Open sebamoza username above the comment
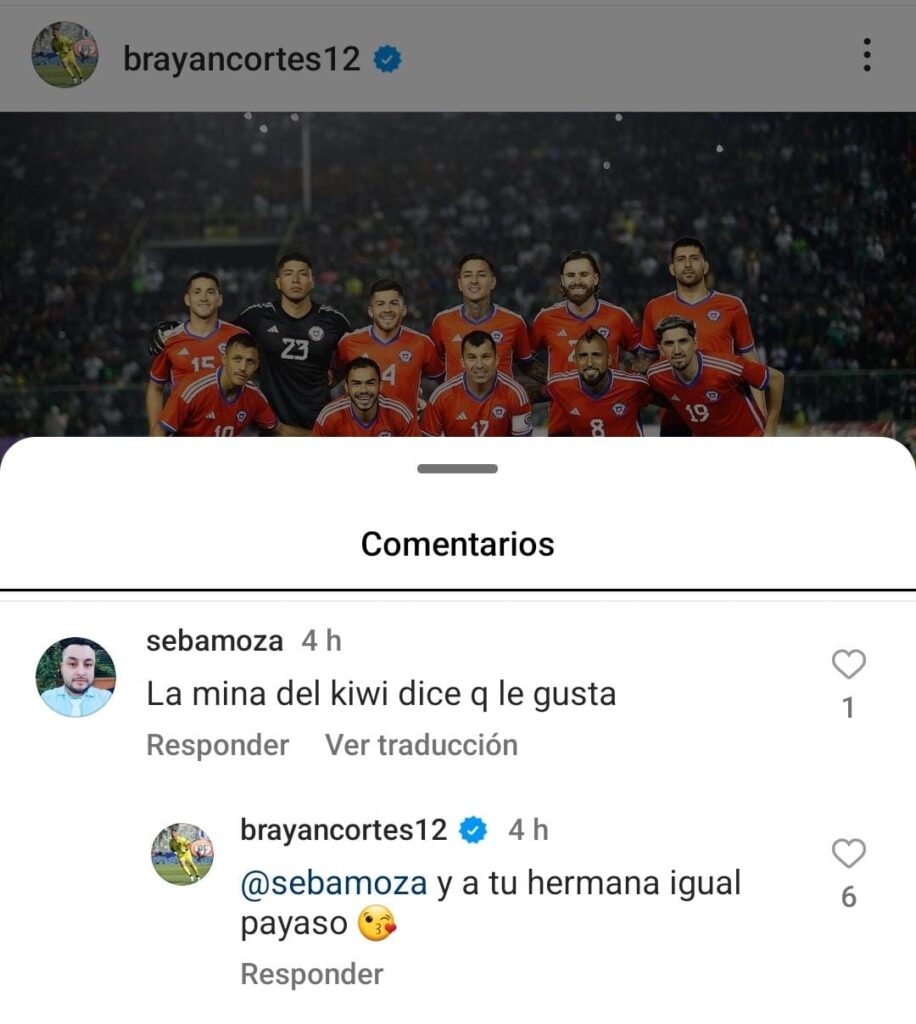Image resolution: width=916 pixels, height=1024 pixels. click(x=214, y=641)
